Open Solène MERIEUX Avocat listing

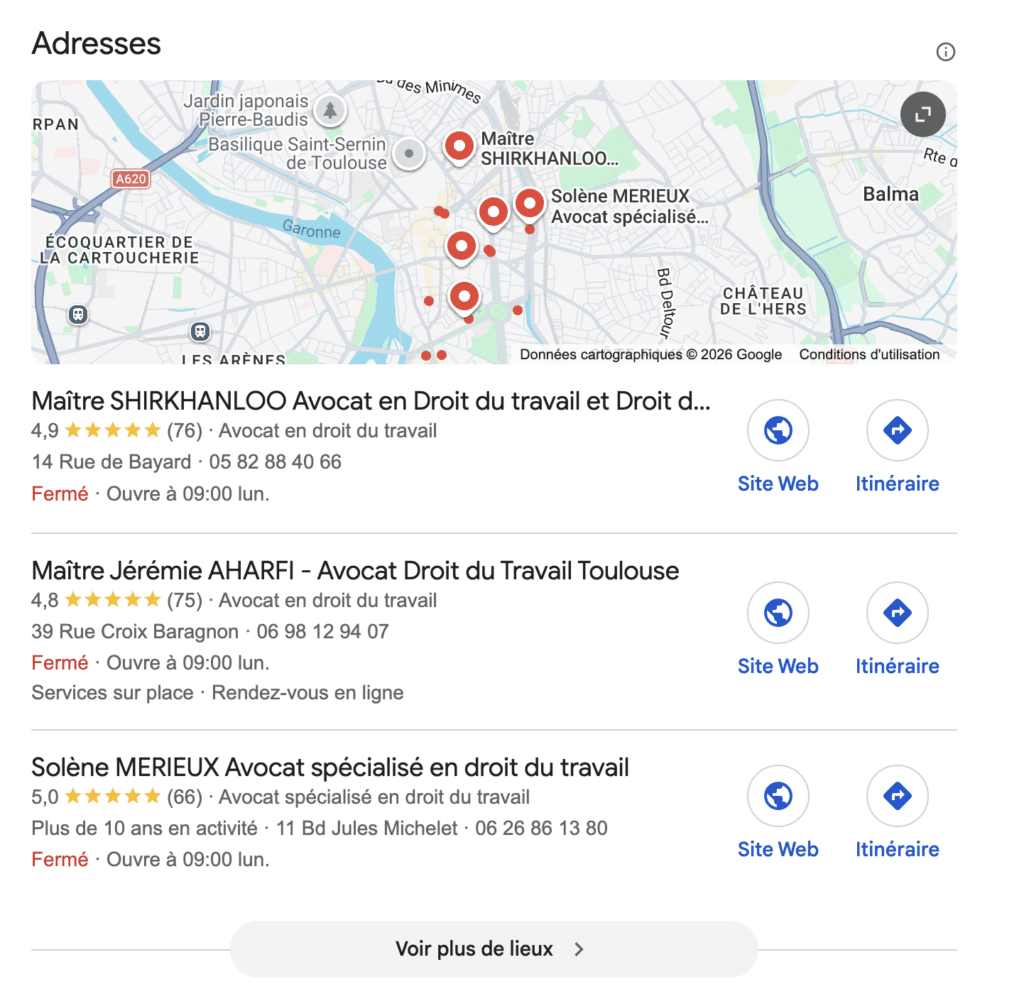tap(330, 767)
